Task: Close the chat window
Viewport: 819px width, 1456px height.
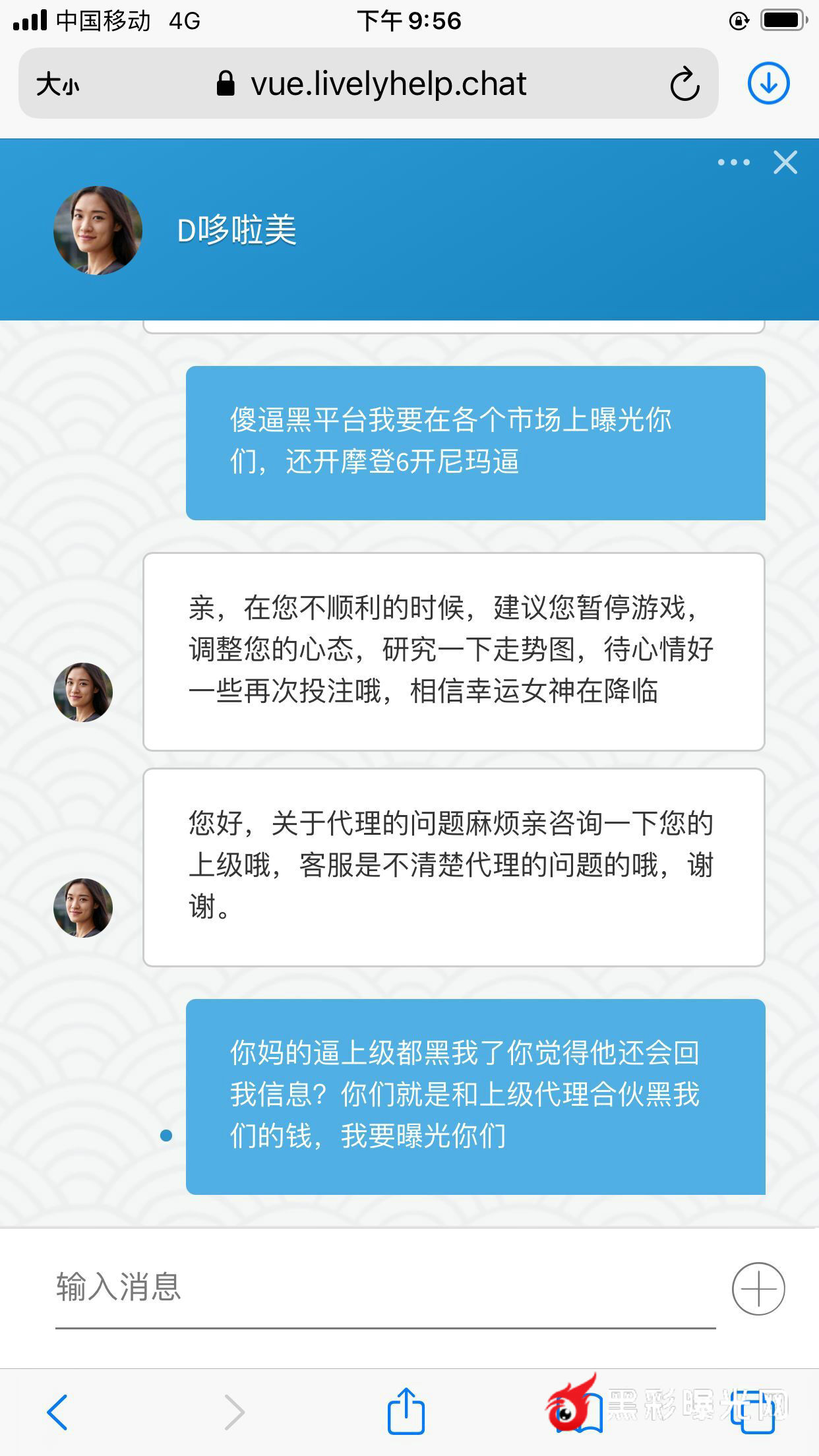Action: point(785,162)
